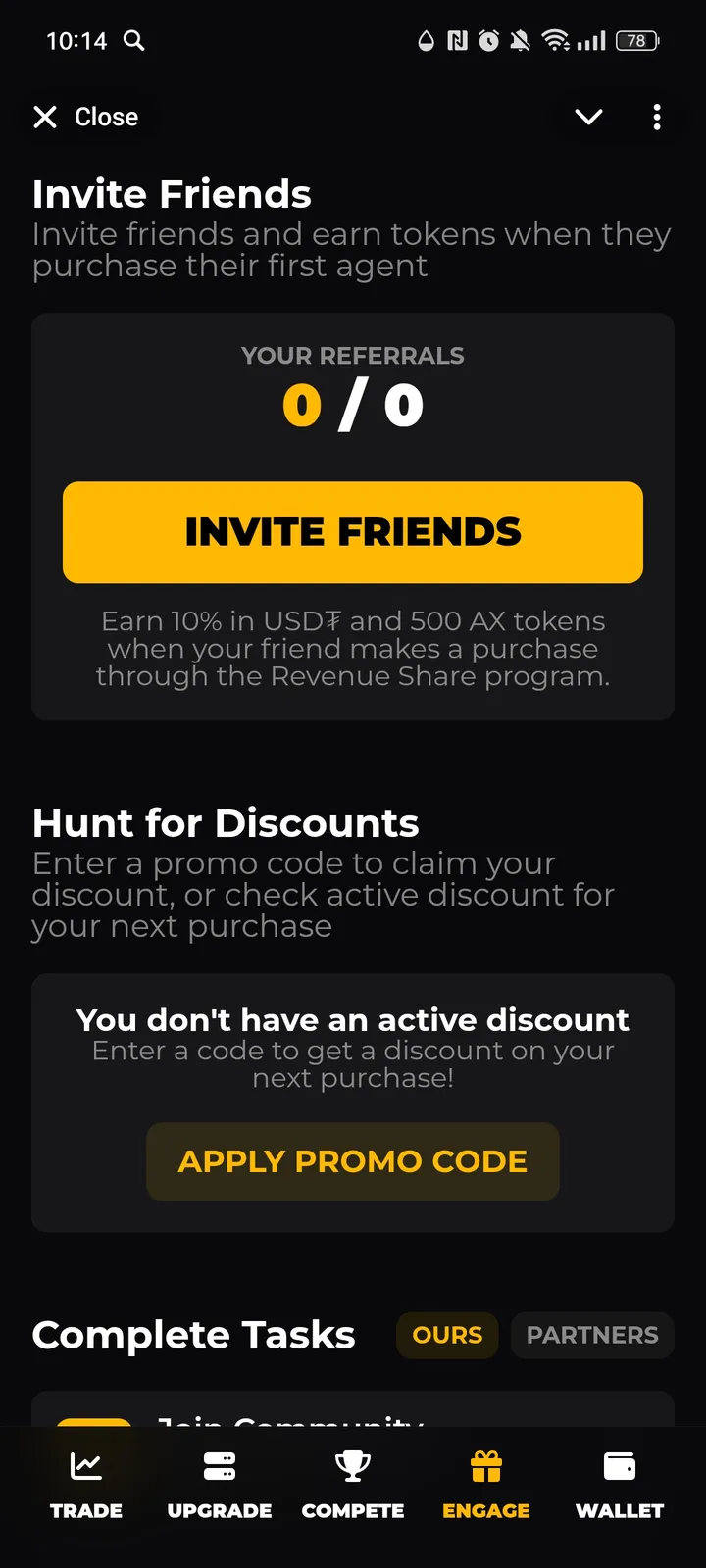Close the mini app window
The width and height of the screenshot is (706, 1568).
click(x=85, y=118)
